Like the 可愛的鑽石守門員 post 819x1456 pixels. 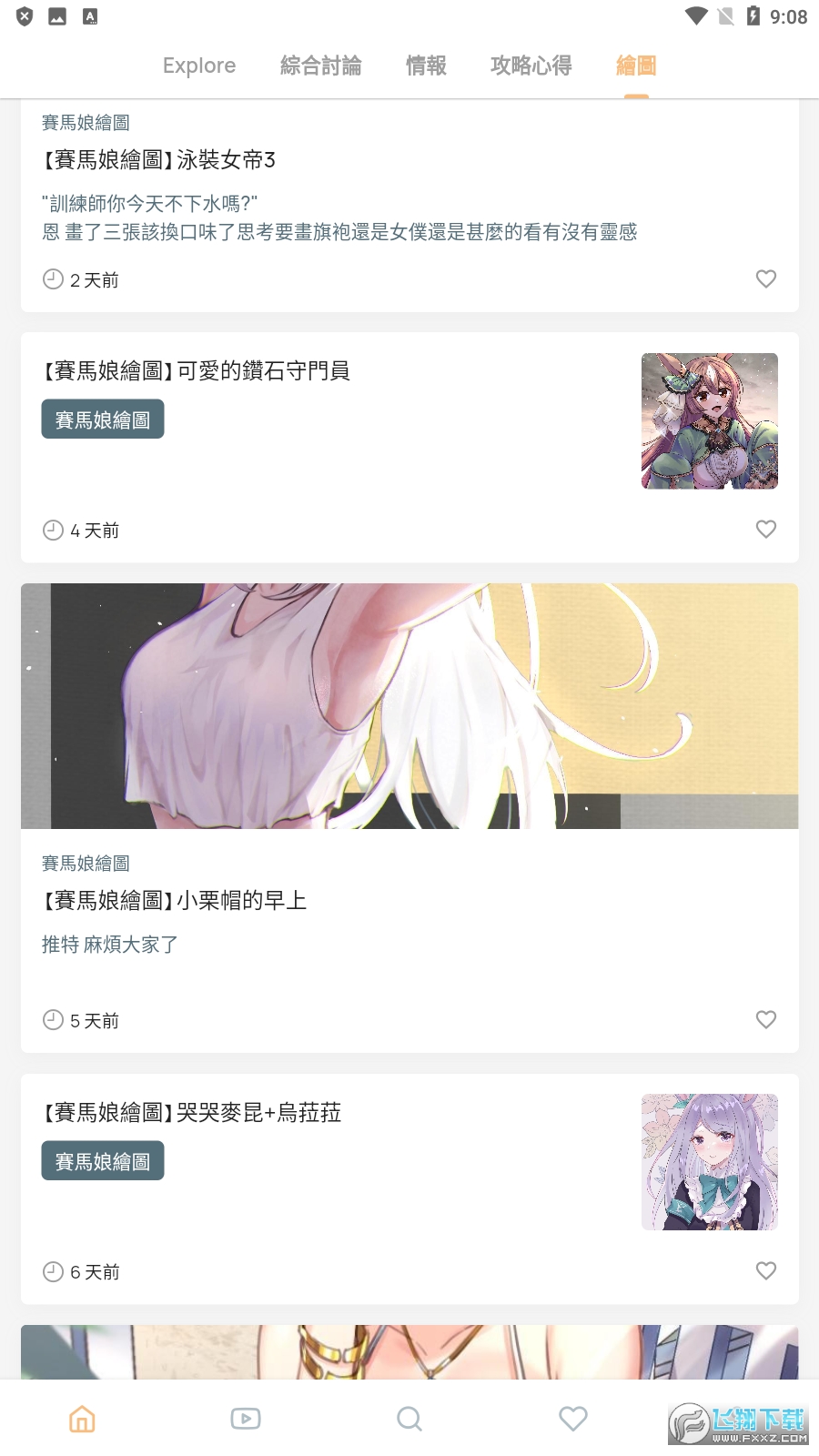pos(766,530)
